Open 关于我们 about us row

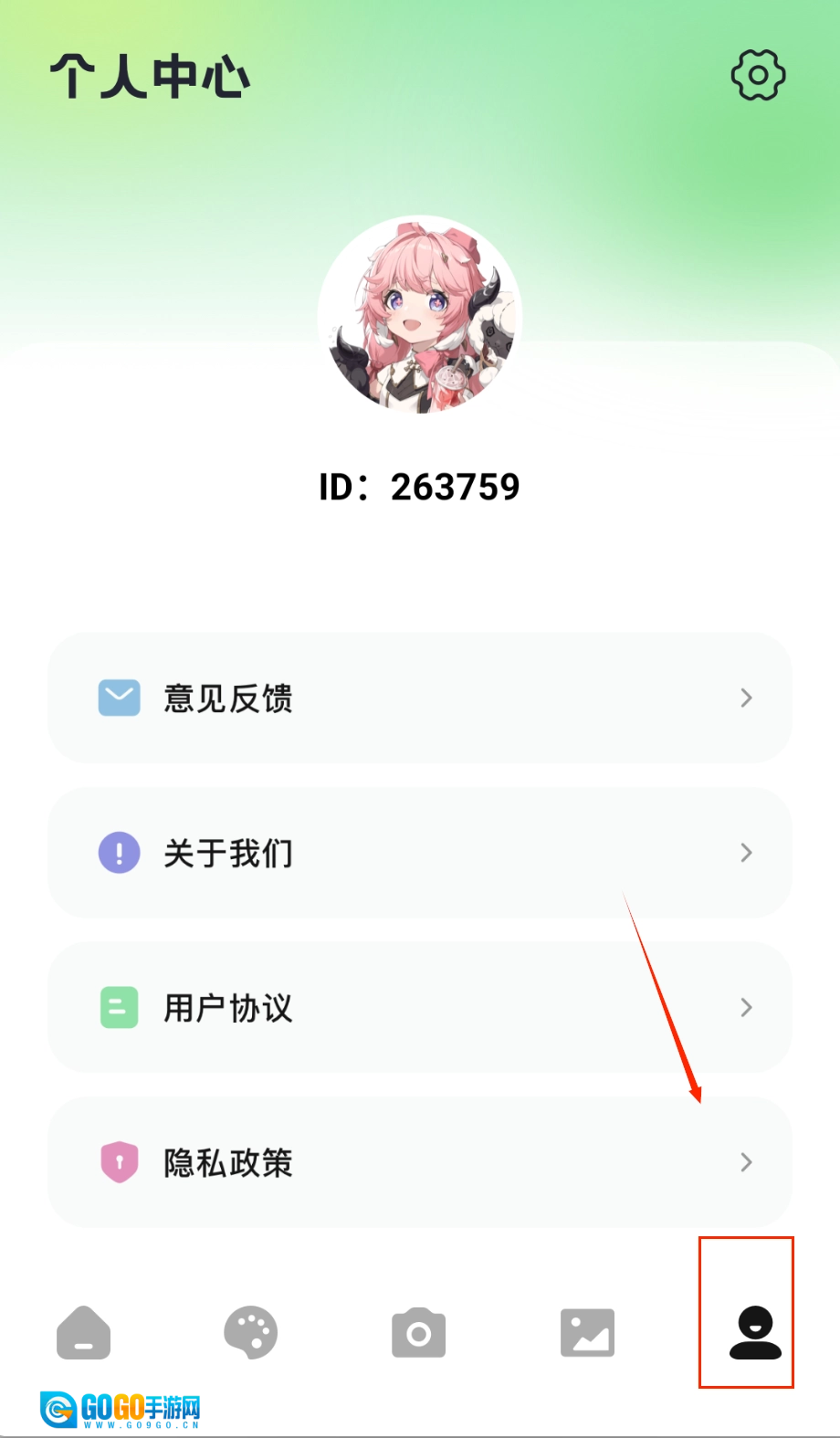tap(420, 854)
